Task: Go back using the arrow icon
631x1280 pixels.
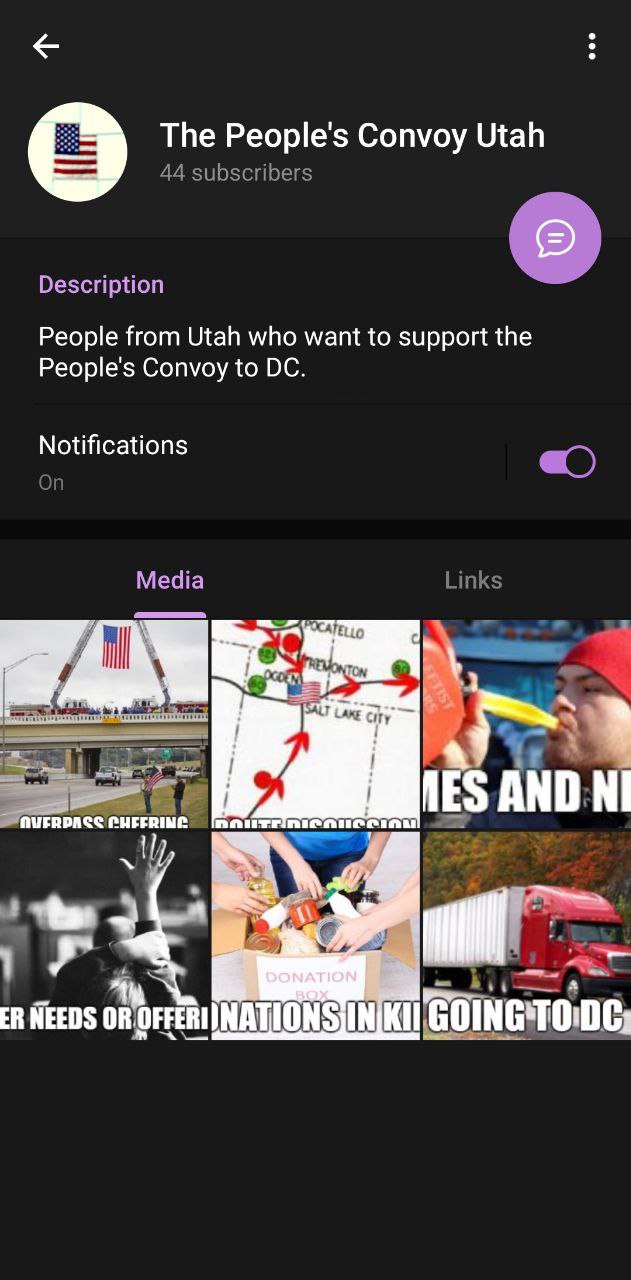Action: [46, 46]
